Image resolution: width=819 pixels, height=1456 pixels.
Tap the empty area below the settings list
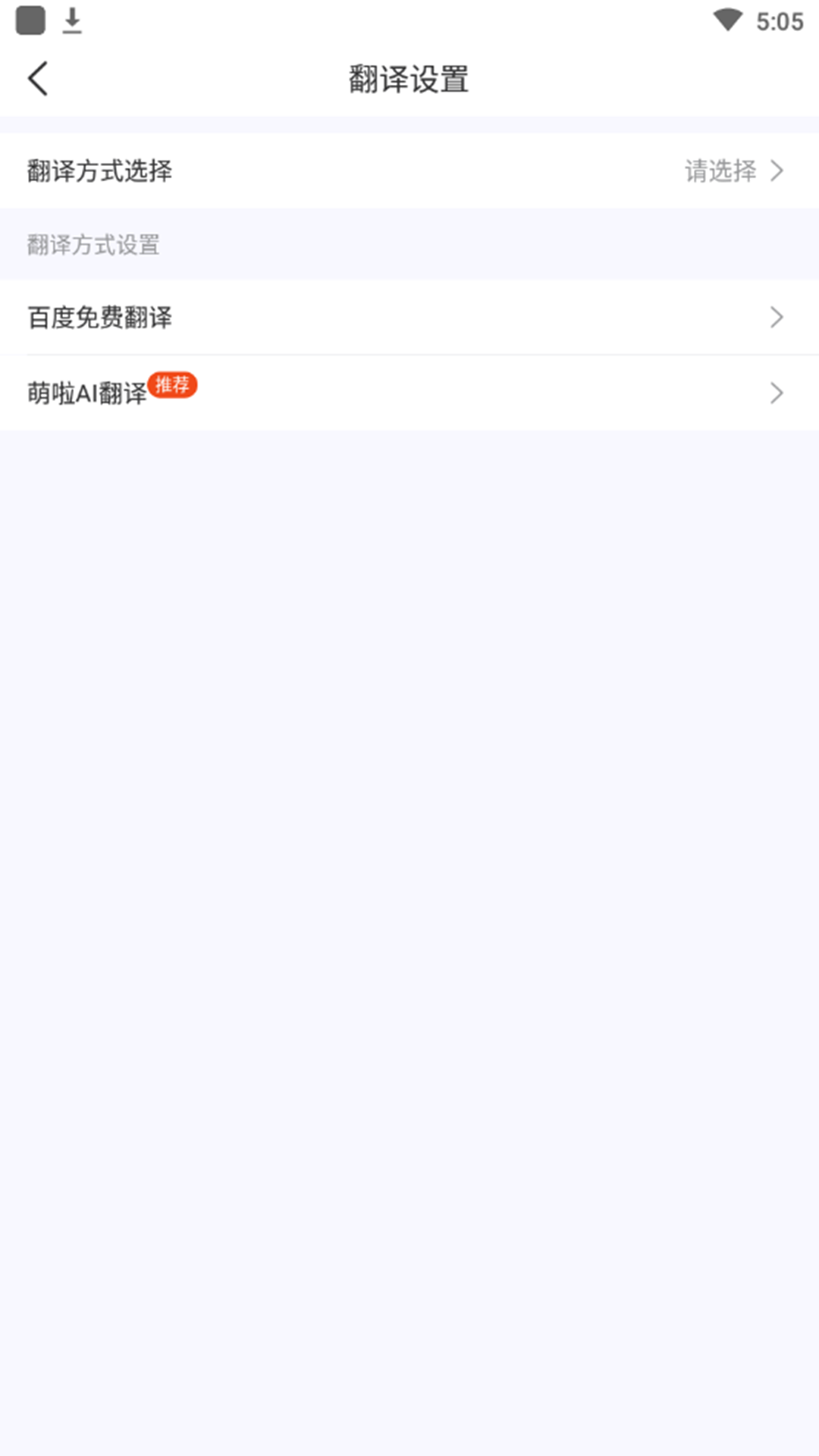(x=409, y=834)
